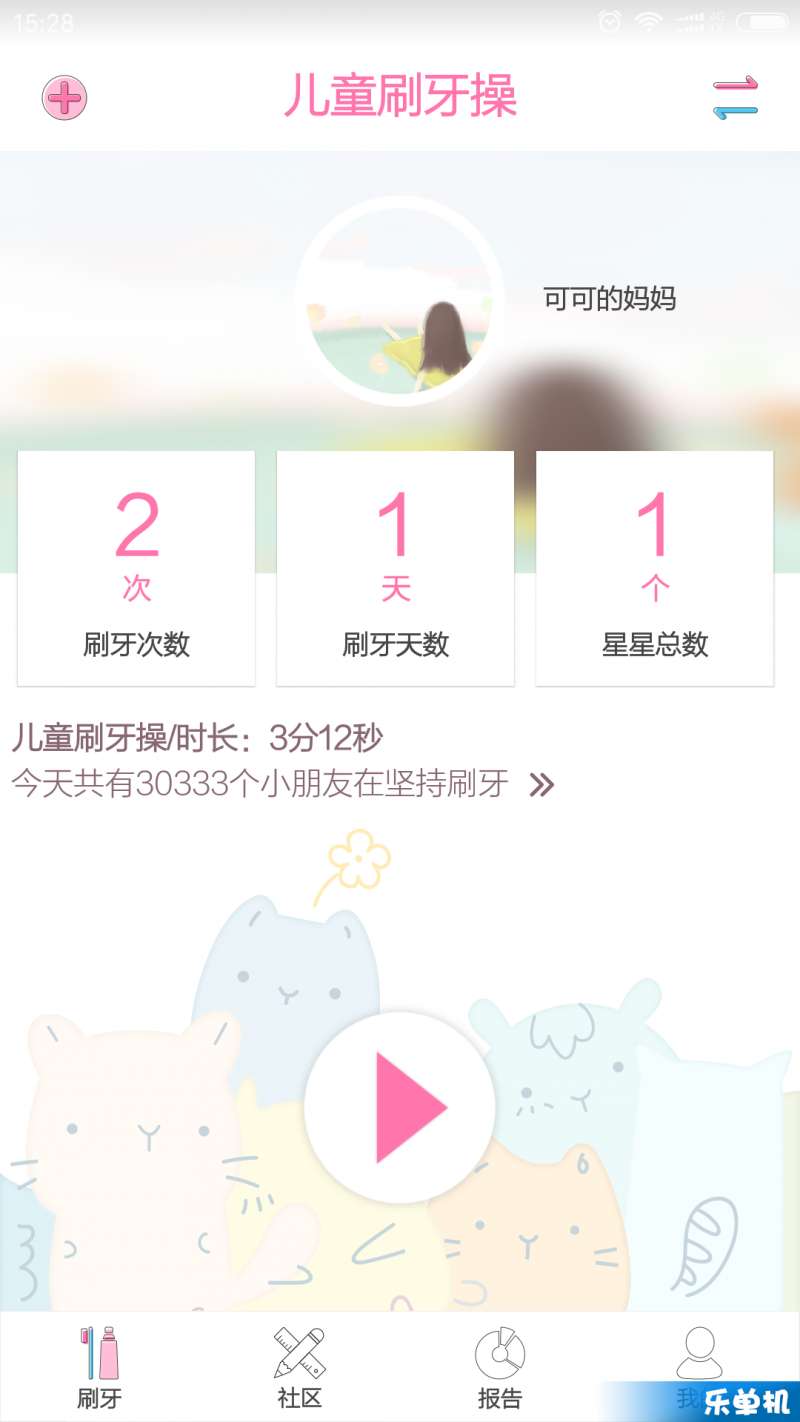
Task: Switch to the 报告 tab
Action: click(x=500, y=1367)
